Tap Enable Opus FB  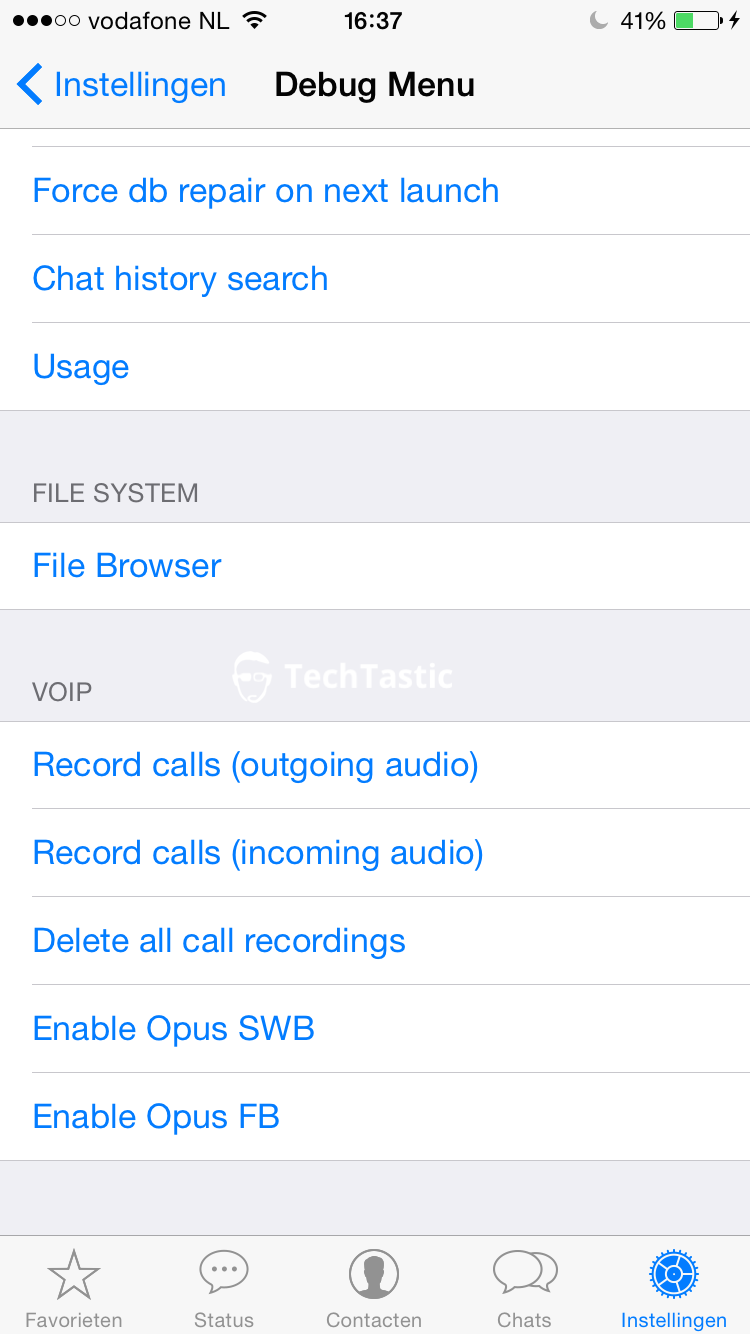[156, 1117]
